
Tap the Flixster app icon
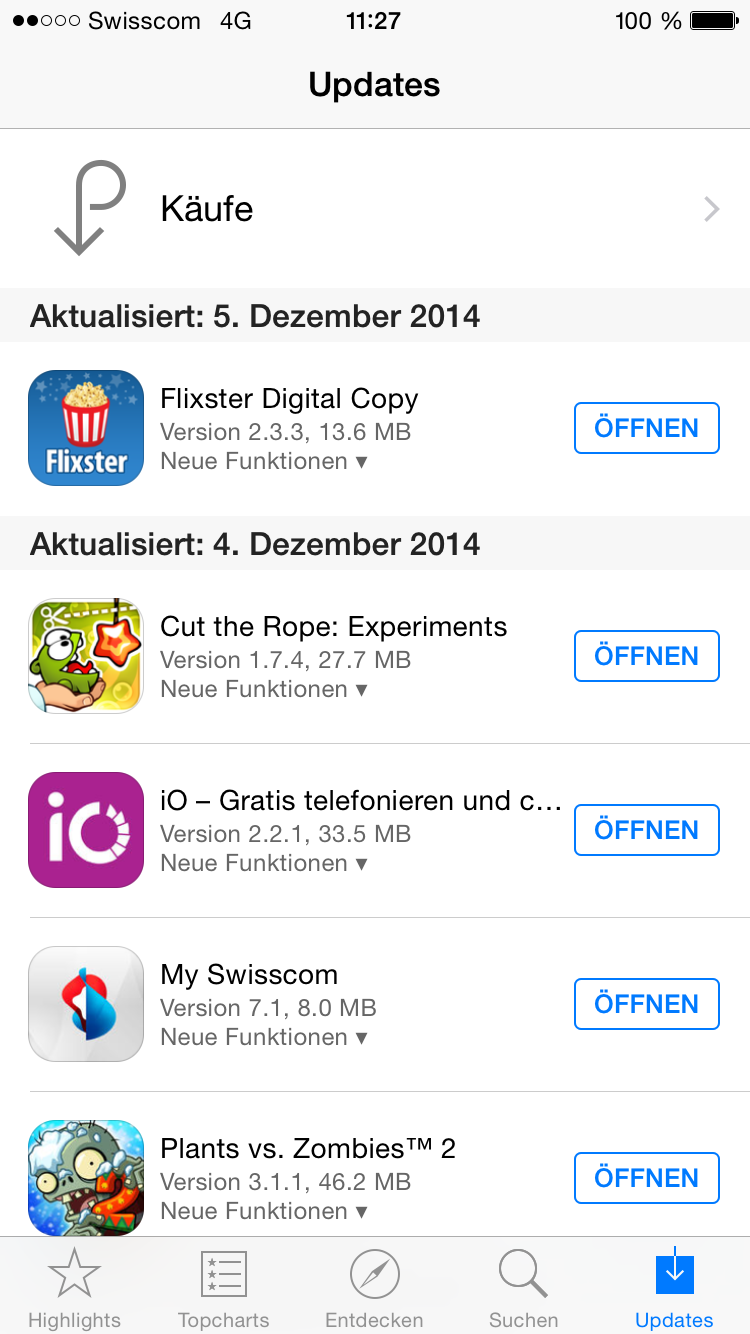pos(86,428)
